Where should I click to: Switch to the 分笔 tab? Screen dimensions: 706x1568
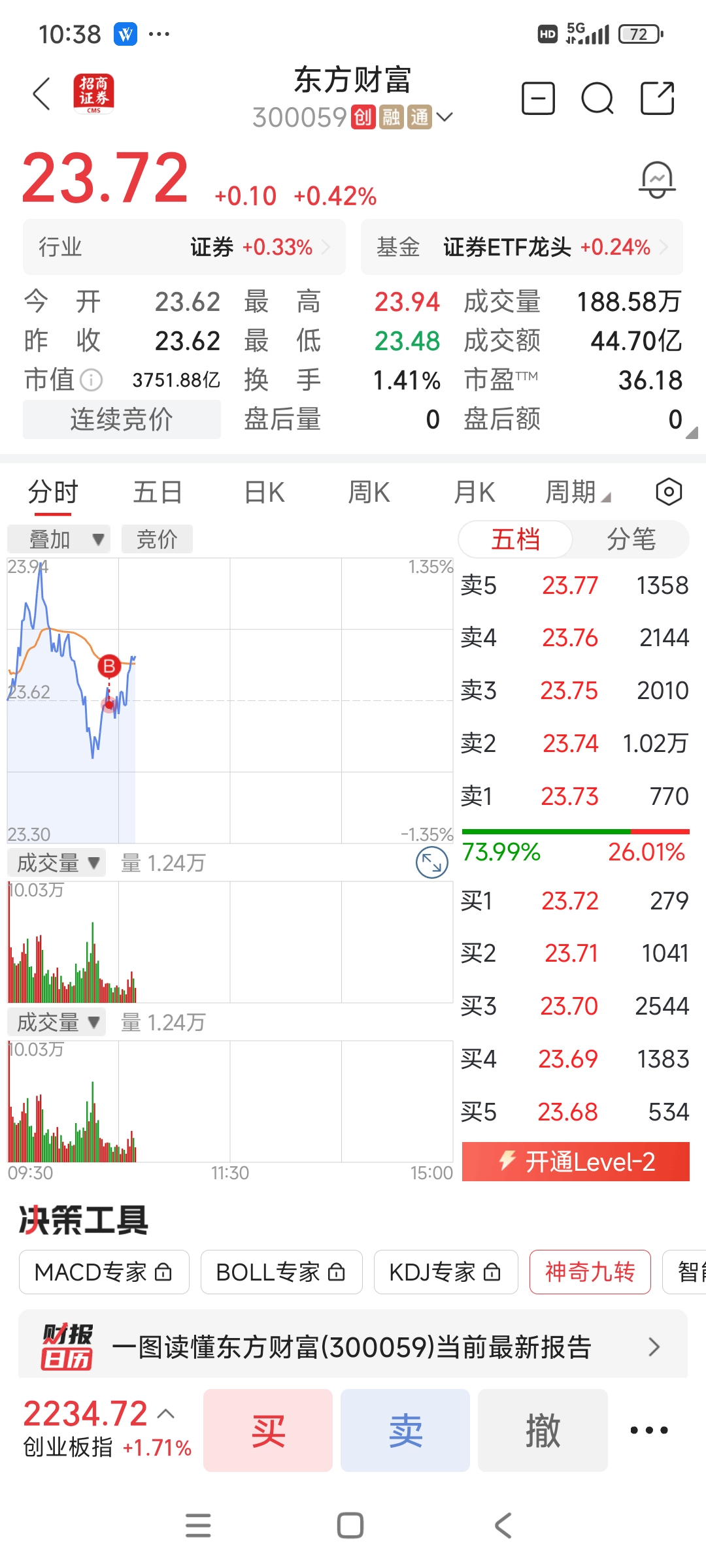point(631,540)
